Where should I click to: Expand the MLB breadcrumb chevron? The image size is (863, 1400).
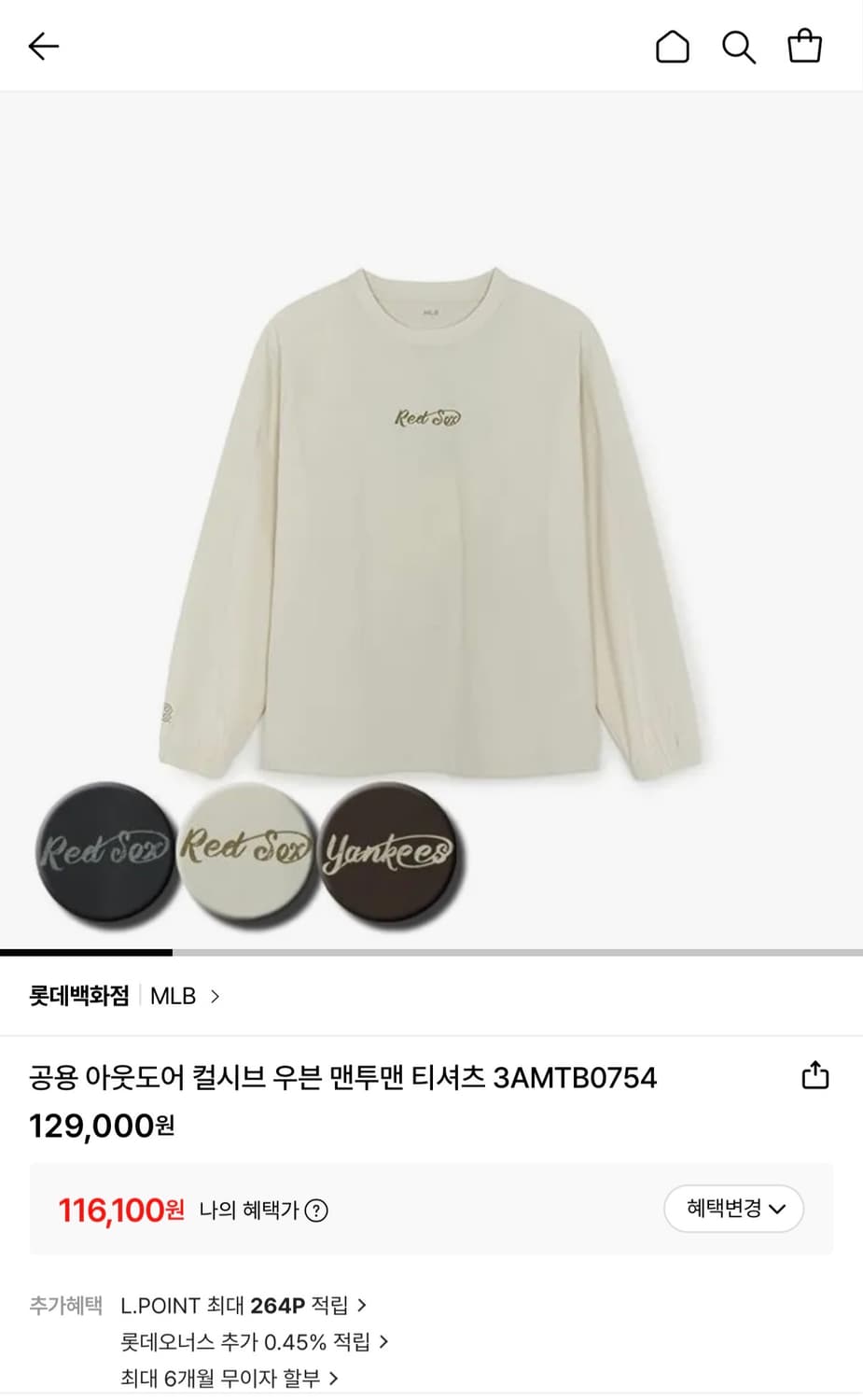tap(215, 996)
